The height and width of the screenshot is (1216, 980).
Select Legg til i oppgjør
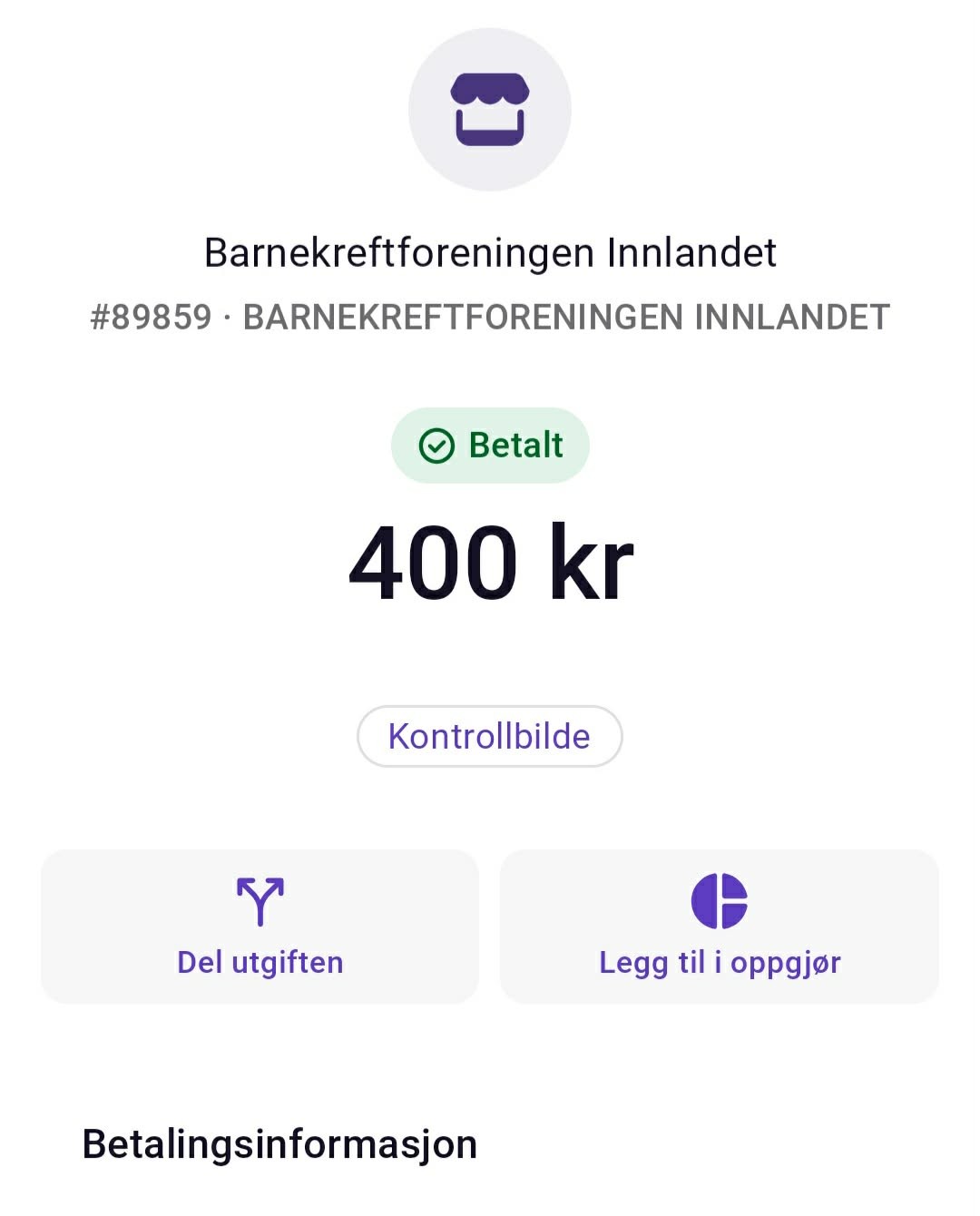coord(719,927)
